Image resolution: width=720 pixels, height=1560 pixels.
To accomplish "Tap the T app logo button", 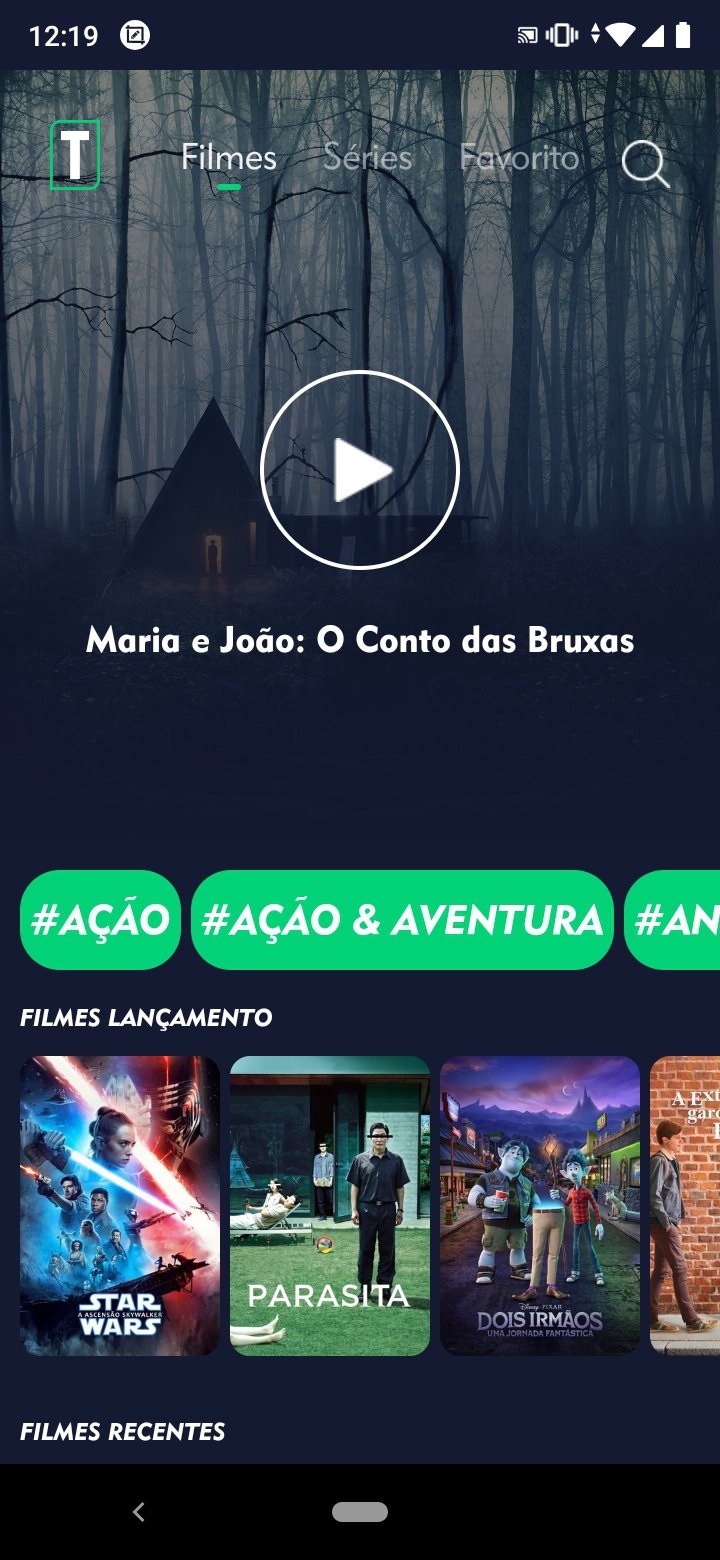I will [75, 155].
